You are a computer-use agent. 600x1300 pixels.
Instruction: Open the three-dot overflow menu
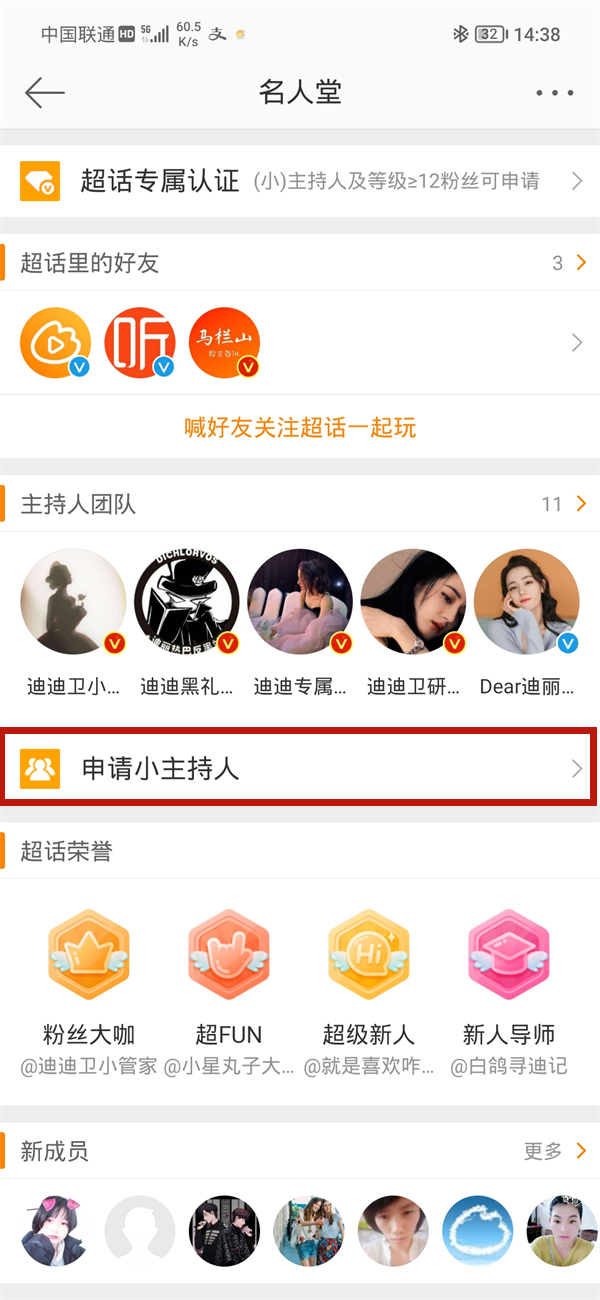pyautogui.click(x=554, y=93)
